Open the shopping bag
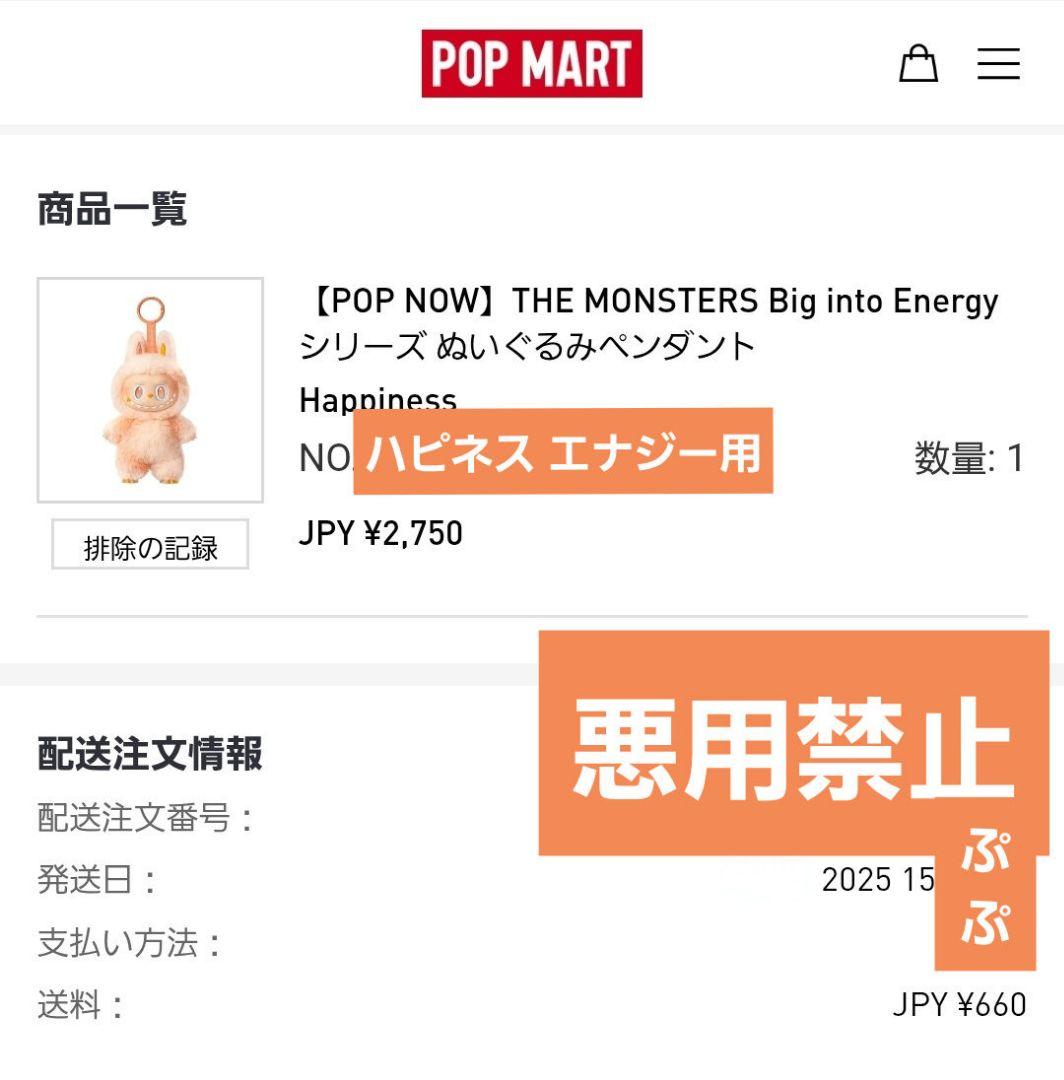This screenshot has width=1064, height=1080. pos(918,64)
